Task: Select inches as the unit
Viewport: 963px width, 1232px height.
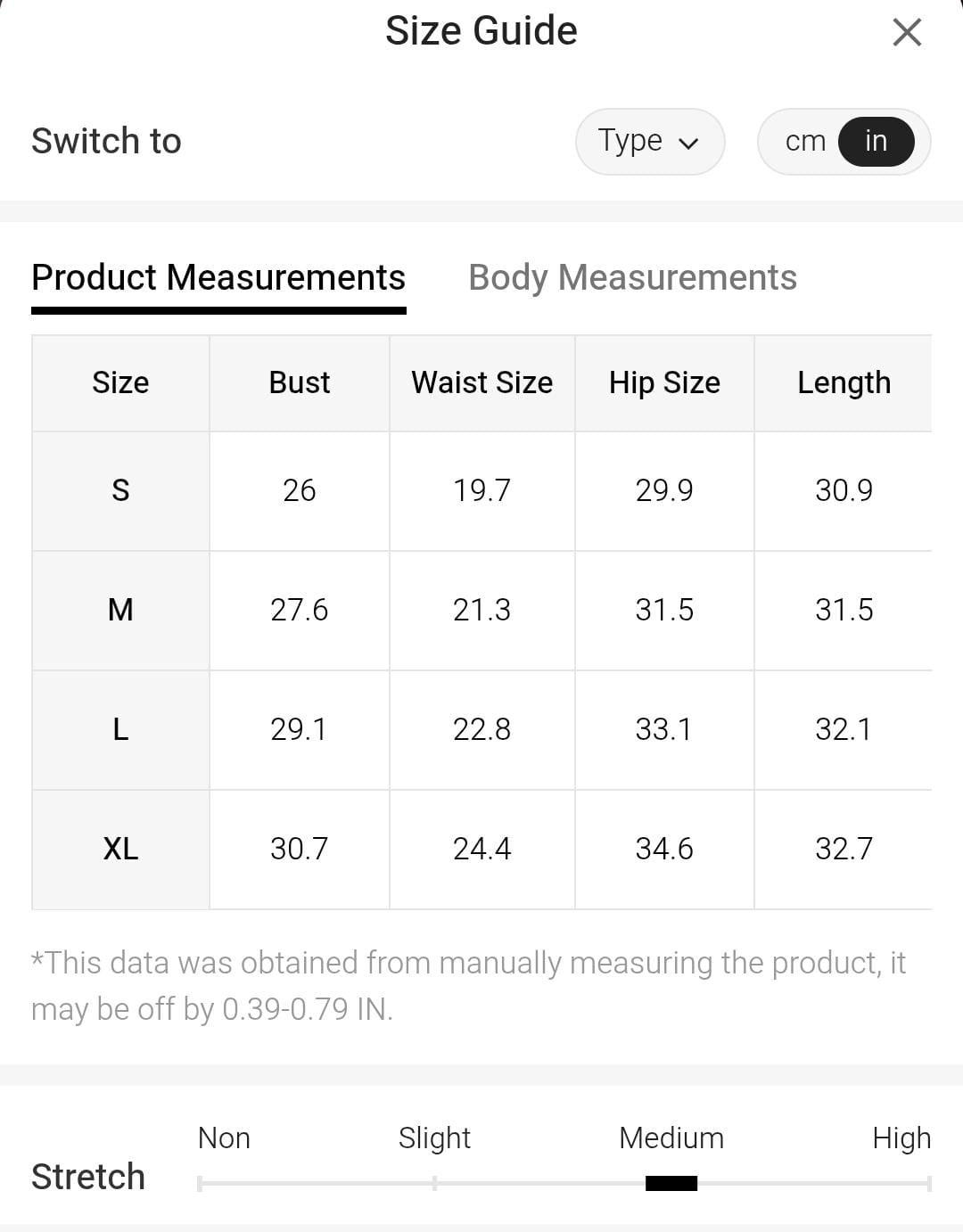Action: [876, 142]
